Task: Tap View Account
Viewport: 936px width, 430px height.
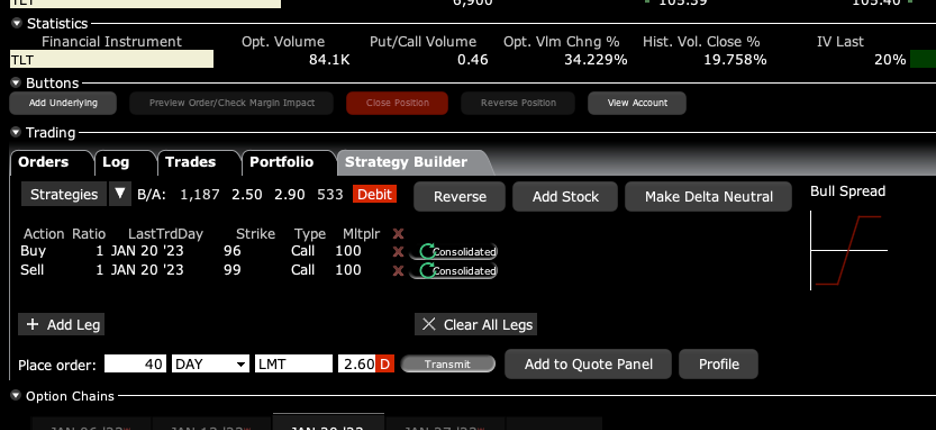Action: [x=637, y=103]
